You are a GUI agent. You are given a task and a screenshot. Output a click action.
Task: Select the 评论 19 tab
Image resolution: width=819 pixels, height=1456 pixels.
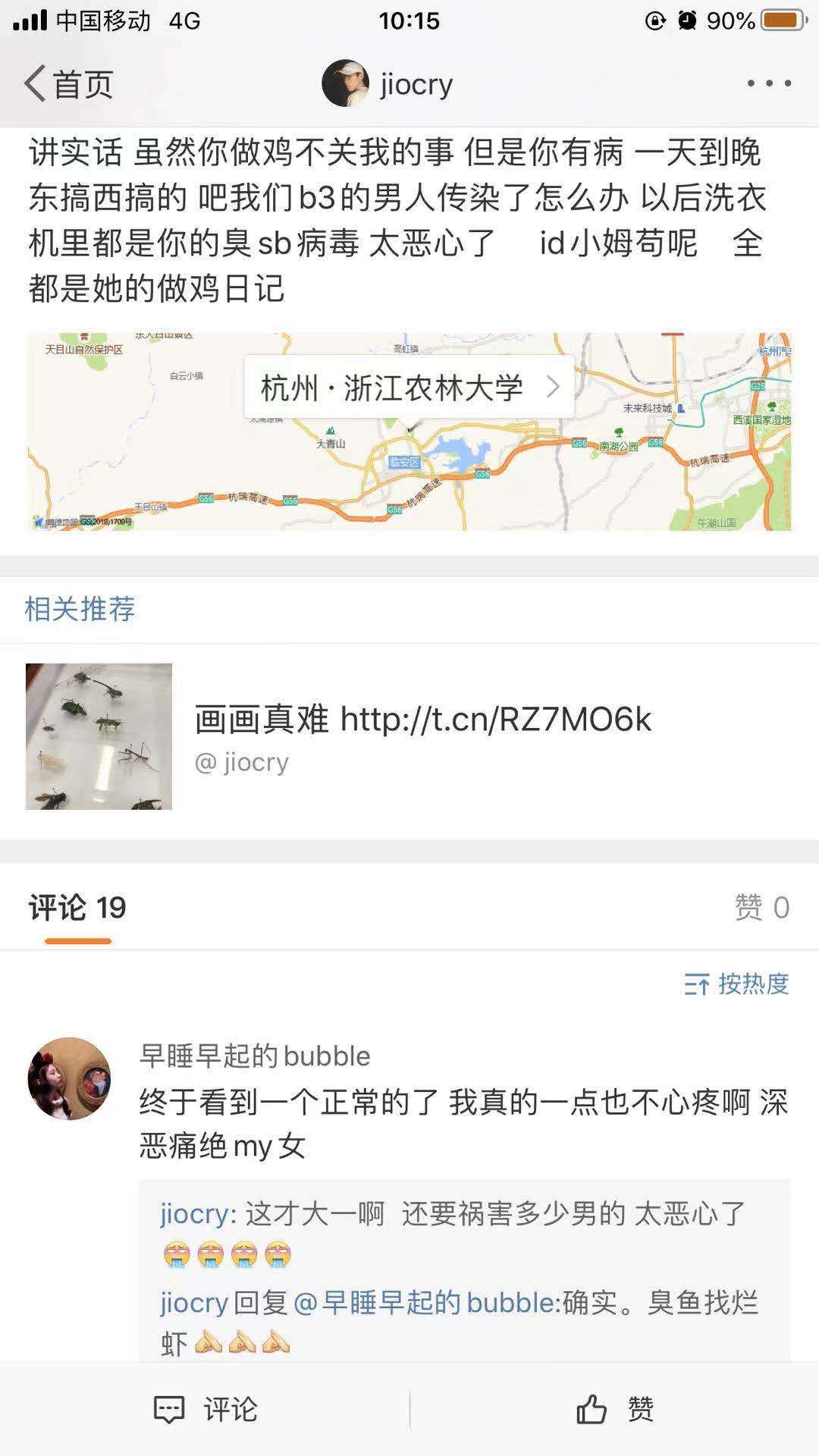(77, 908)
